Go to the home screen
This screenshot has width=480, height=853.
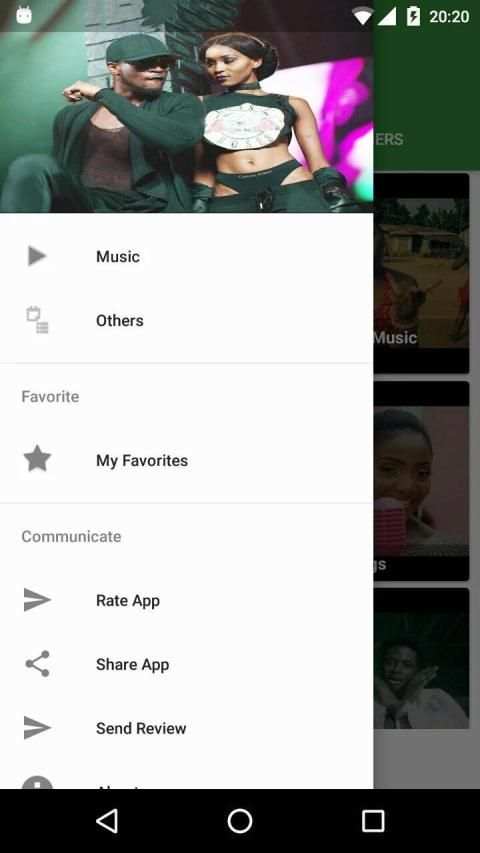[x=240, y=820]
